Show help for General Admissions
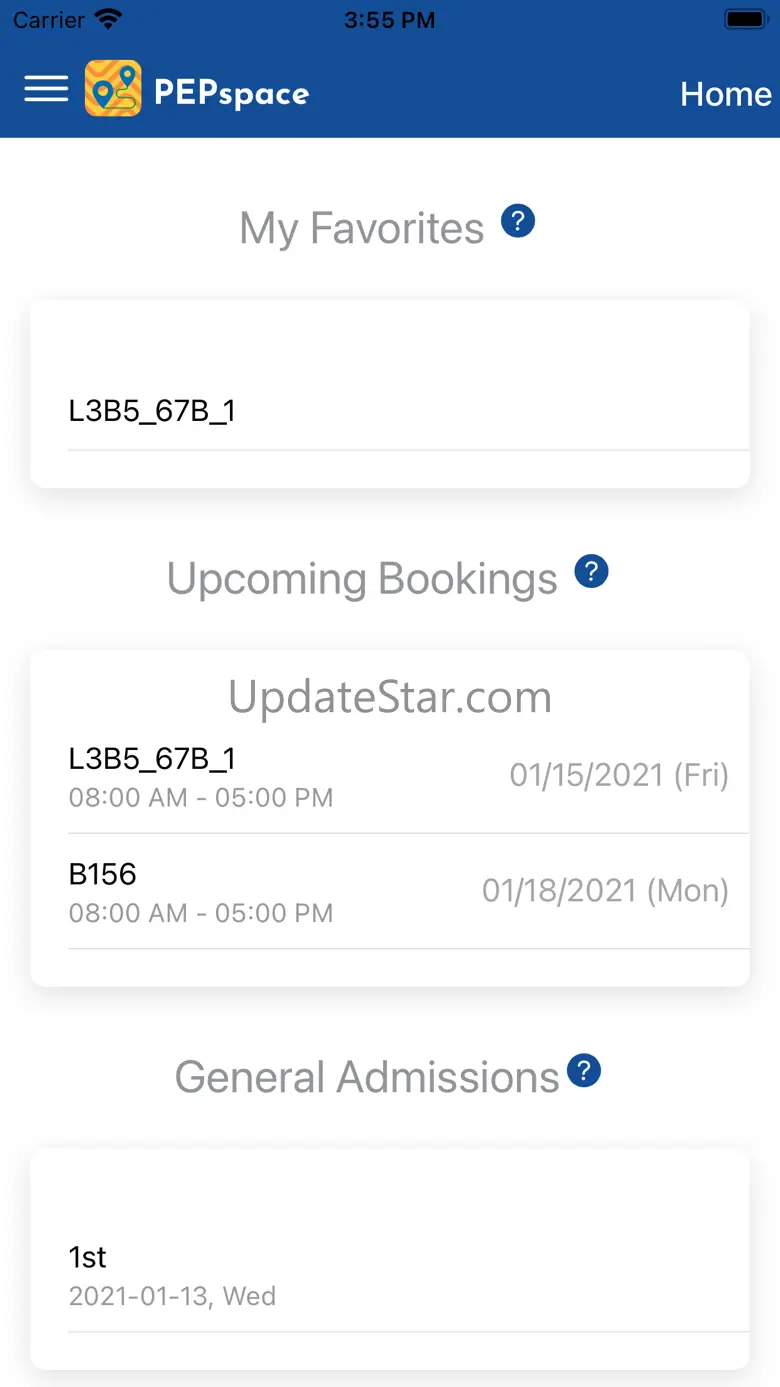Image resolution: width=780 pixels, height=1387 pixels. tap(584, 1071)
